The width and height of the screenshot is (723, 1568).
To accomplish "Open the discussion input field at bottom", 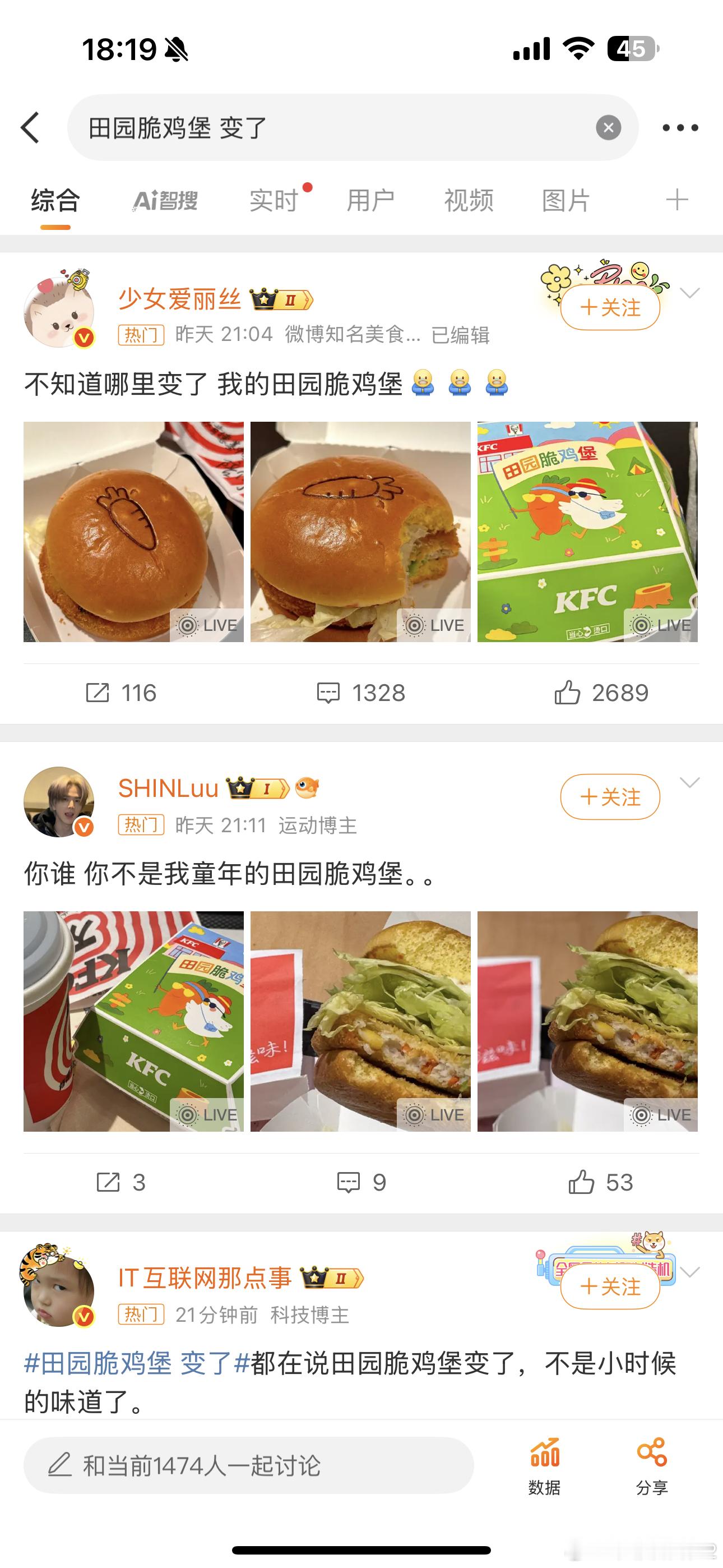I will [248, 1465].
